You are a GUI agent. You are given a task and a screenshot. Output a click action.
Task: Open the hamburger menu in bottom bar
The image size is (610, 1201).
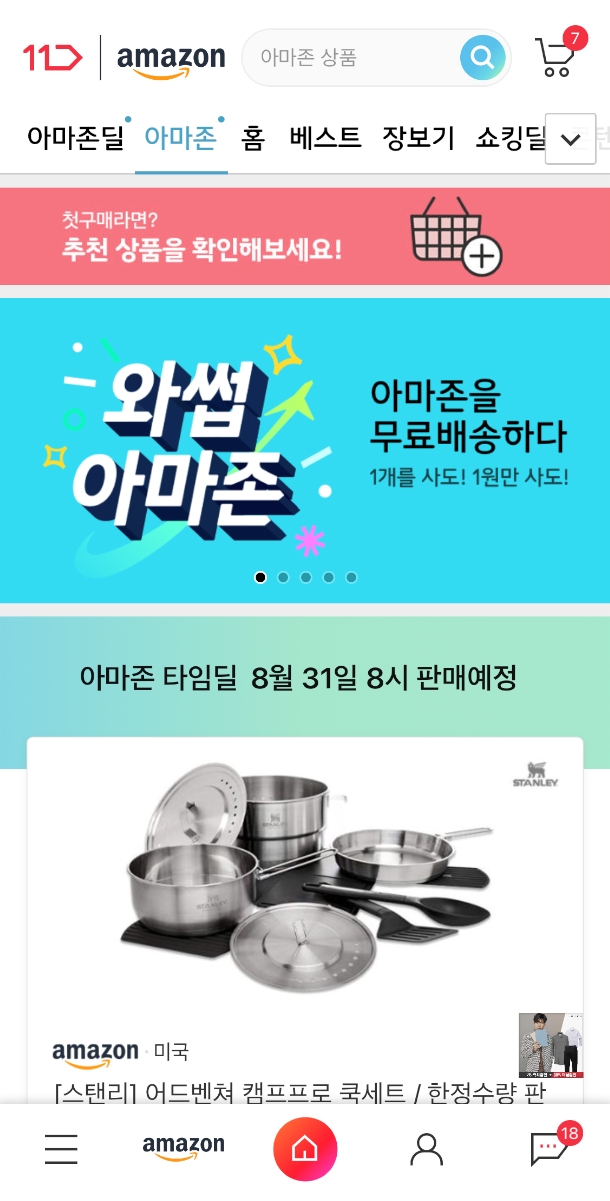[x=61, y=1149]
